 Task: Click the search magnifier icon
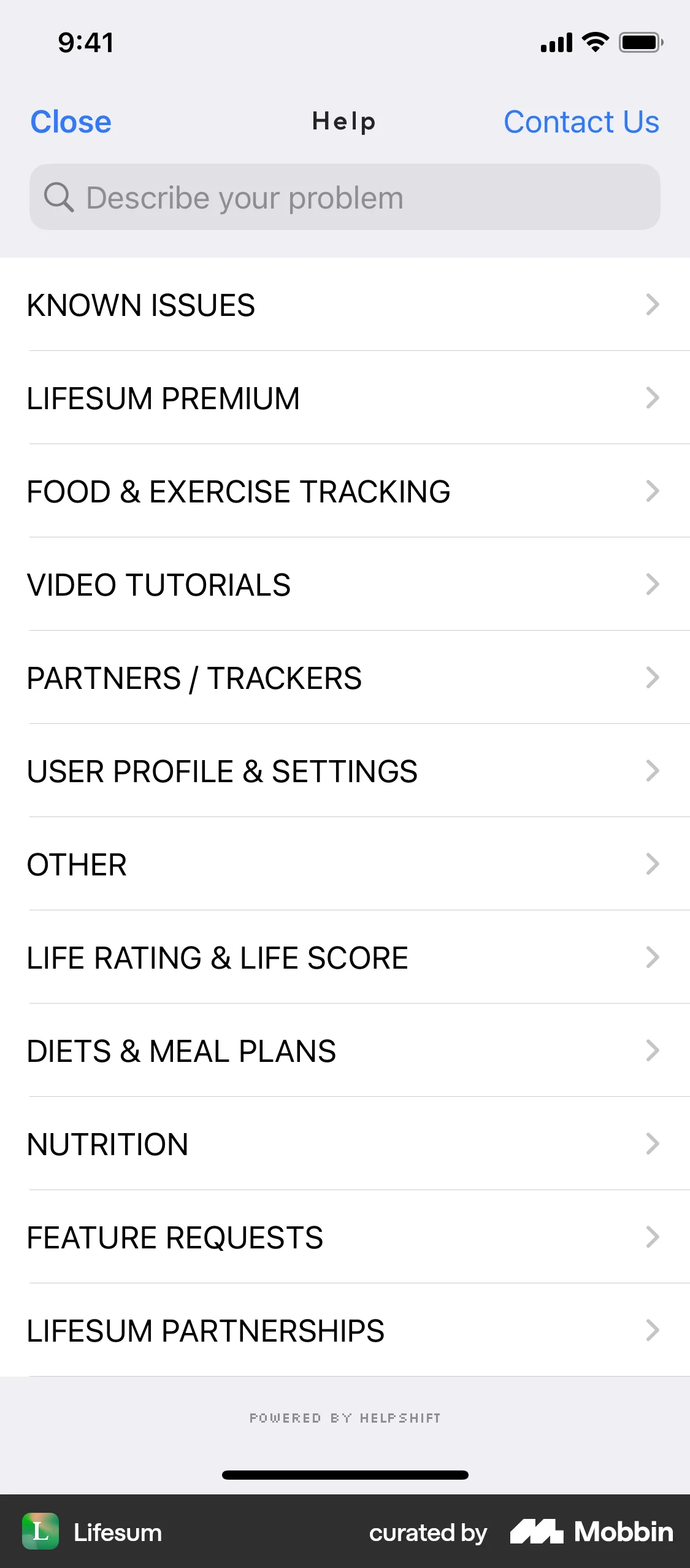(x=59, y=197)
